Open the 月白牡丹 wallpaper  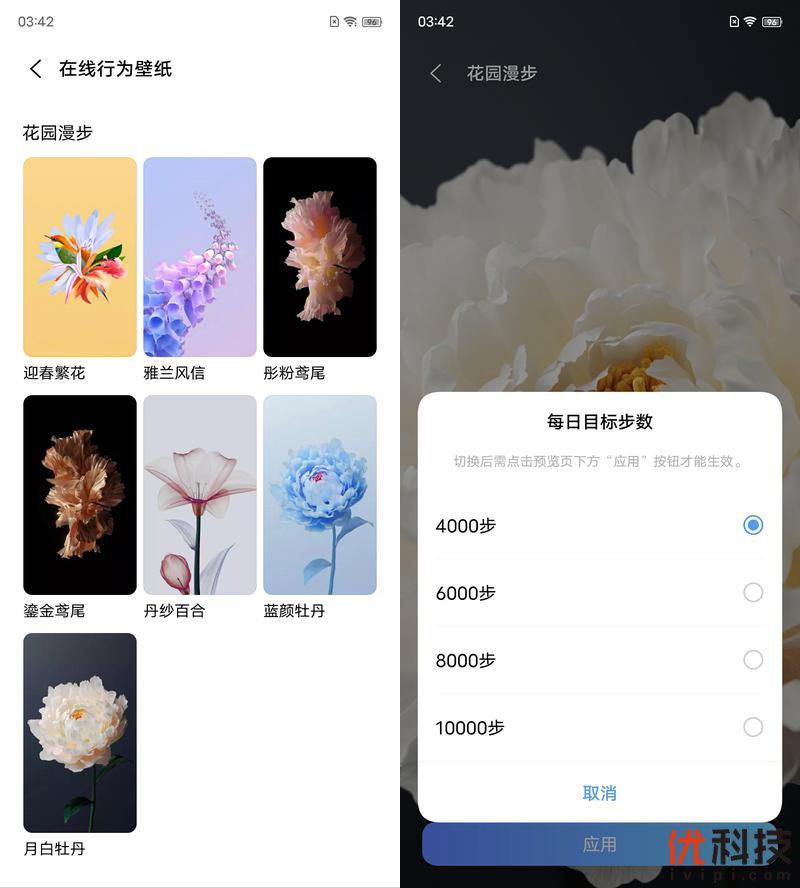pos(80,733)
